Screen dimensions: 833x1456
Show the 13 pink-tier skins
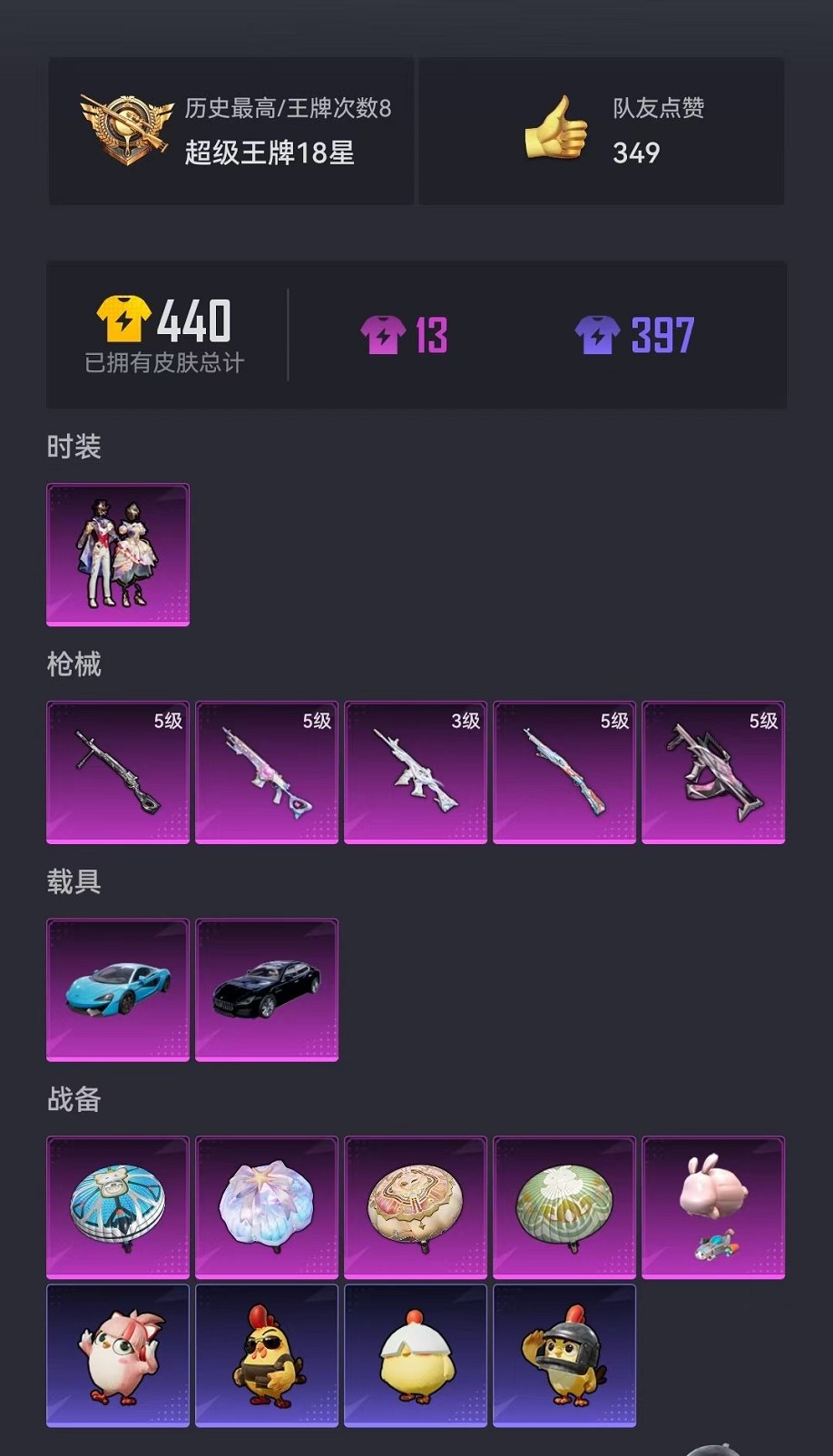(x=405, y=335)
